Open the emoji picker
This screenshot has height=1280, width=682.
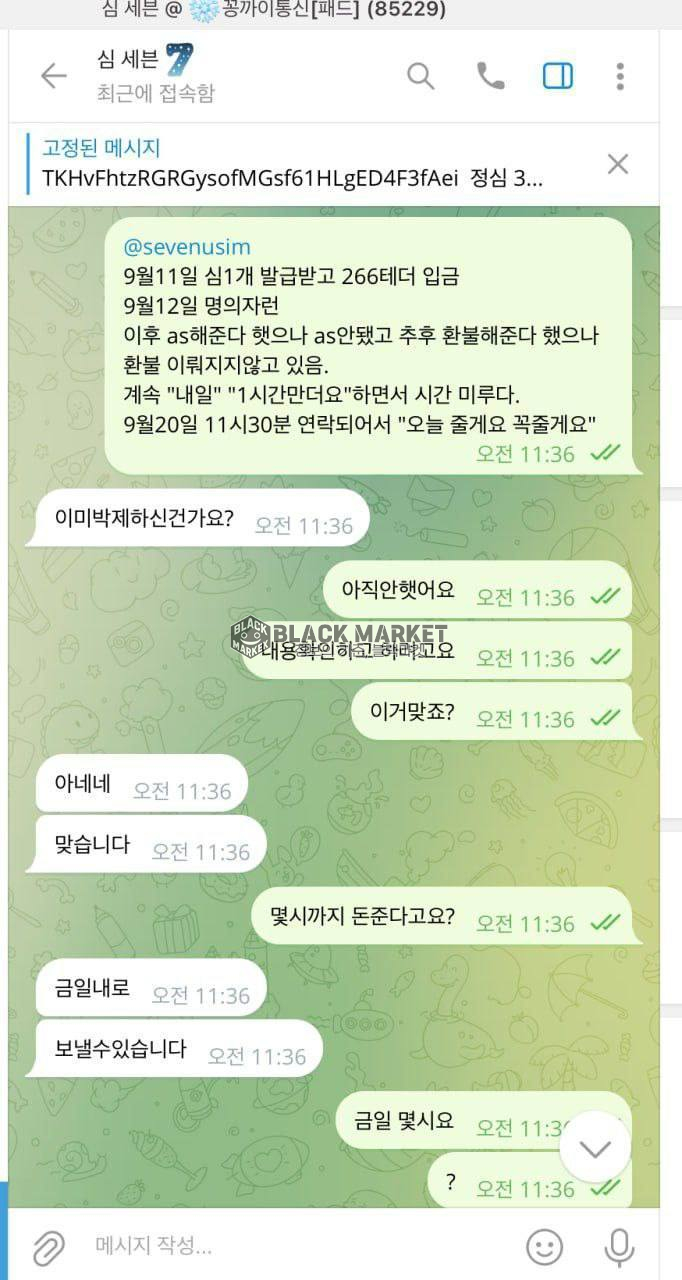coord(545,1246)
